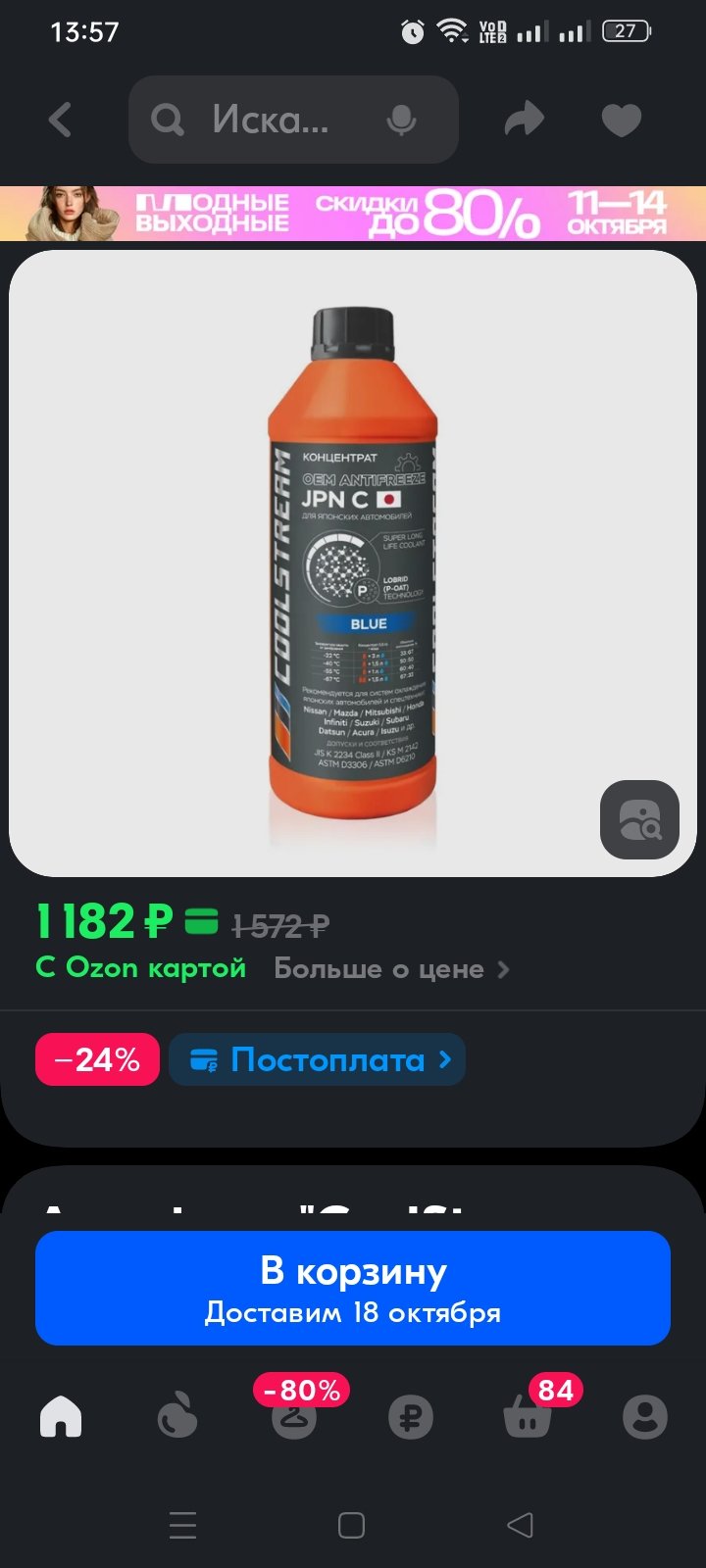Open "Больше о цене" details
The image size is (706, 1568).
tap(391, 968)
